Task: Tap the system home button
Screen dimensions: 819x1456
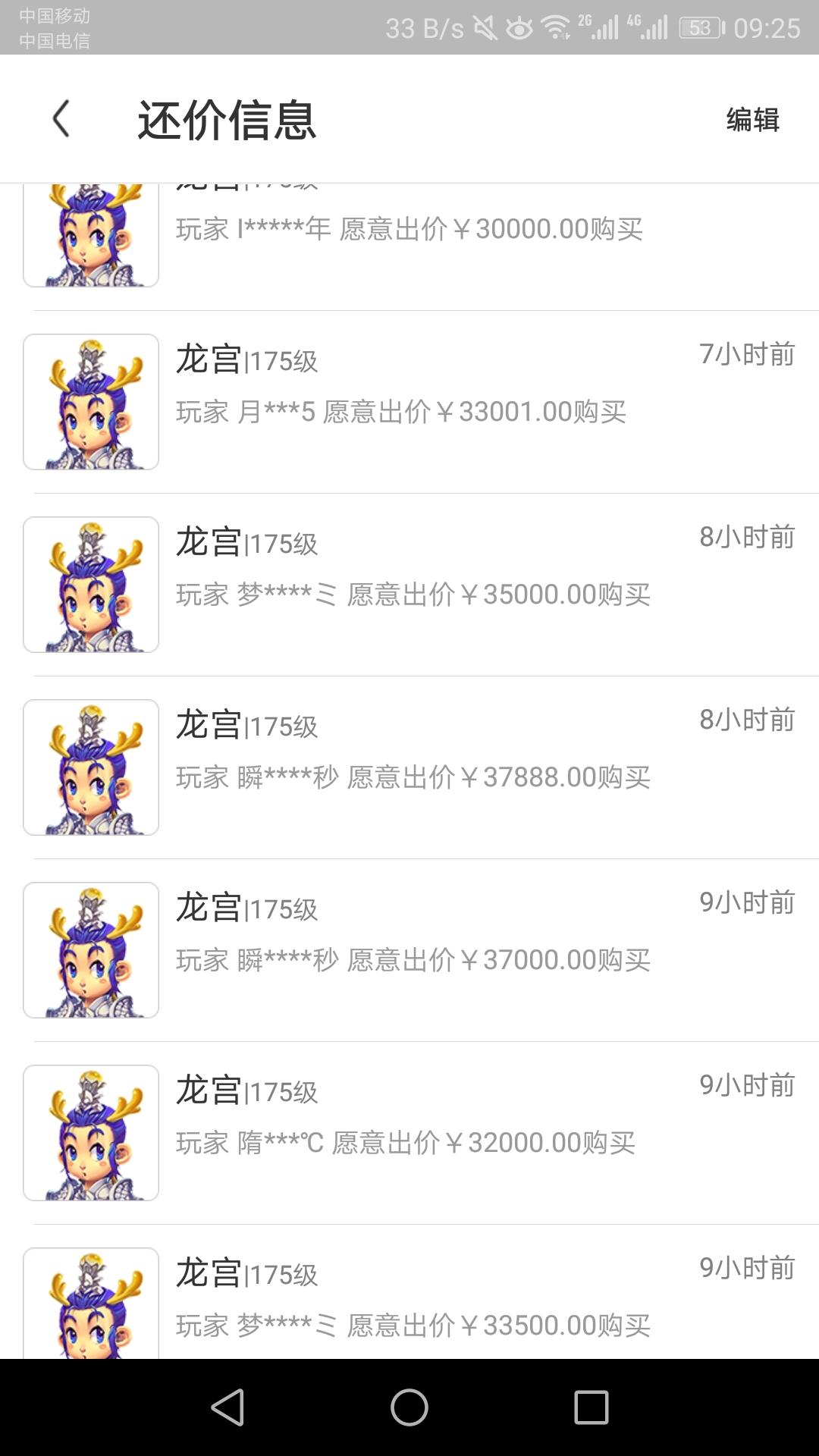Action: pyautogui.click(x=409, y=1407)
